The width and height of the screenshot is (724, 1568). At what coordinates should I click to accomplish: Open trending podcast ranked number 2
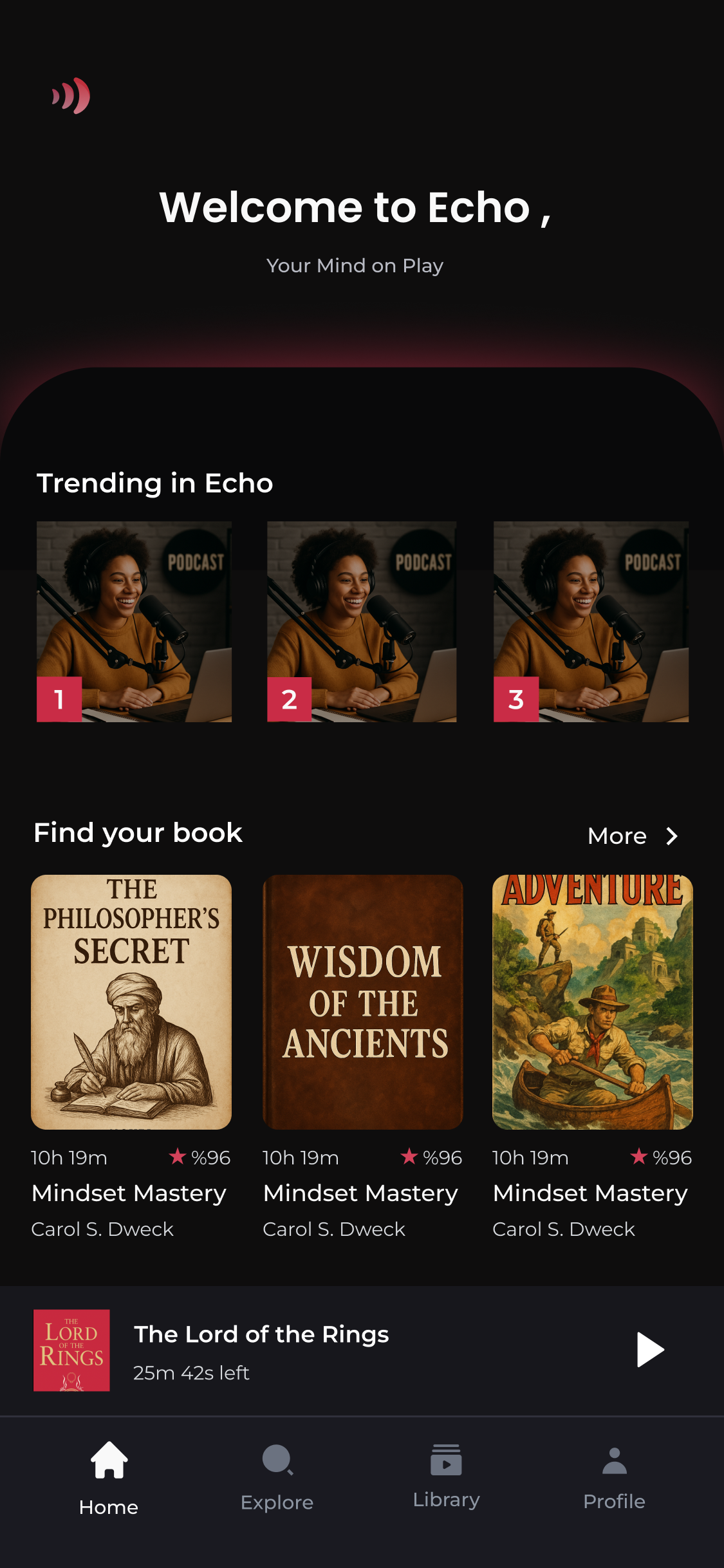point(362,621)
